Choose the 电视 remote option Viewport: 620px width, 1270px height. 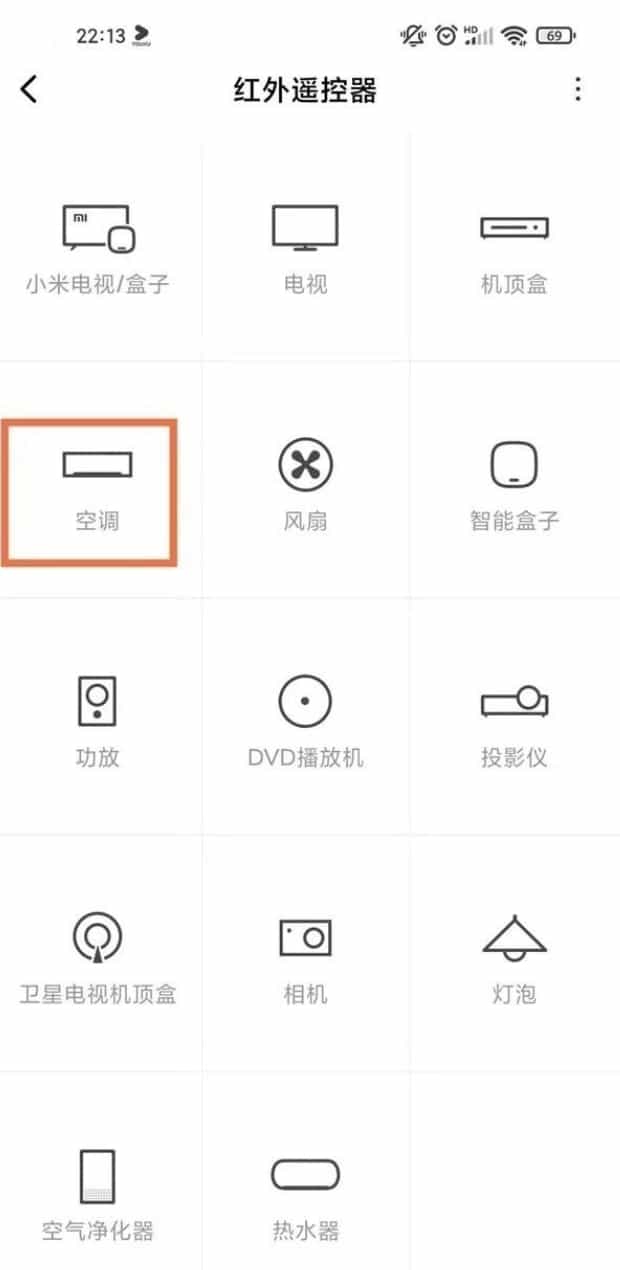point(305,250)
